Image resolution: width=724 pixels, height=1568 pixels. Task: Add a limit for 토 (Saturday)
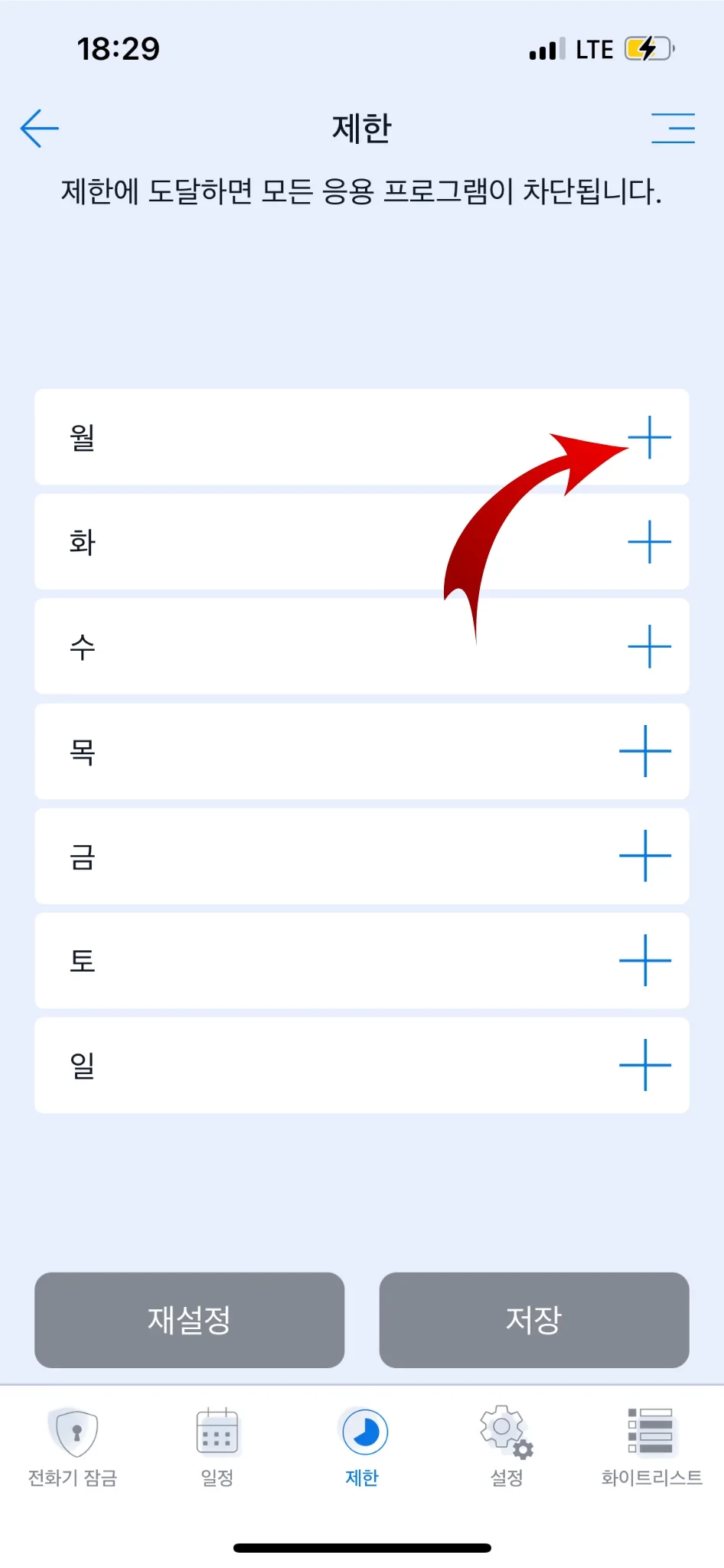tap(645, 960)
